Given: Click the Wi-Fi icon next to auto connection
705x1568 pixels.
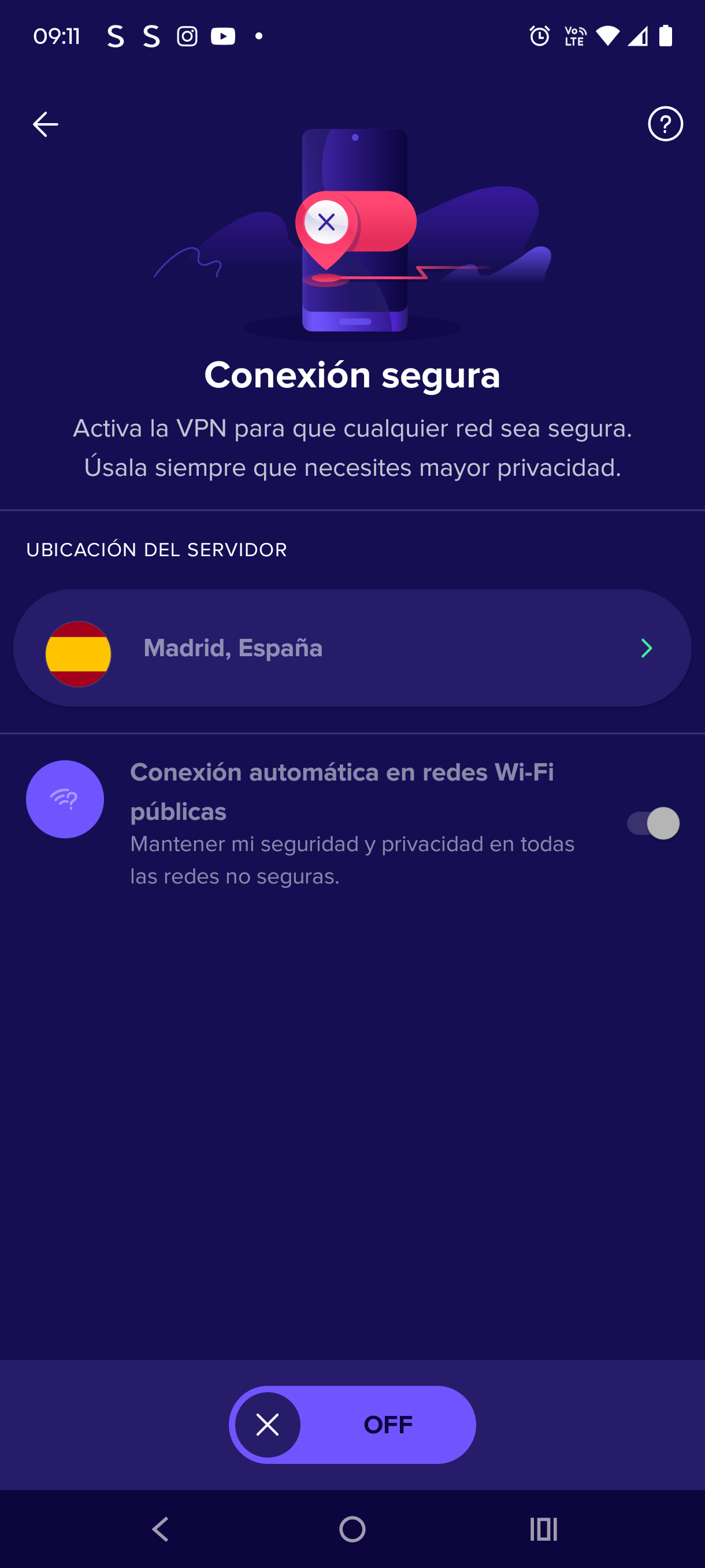Looking at the screenshot, I should tap(65, 799).
